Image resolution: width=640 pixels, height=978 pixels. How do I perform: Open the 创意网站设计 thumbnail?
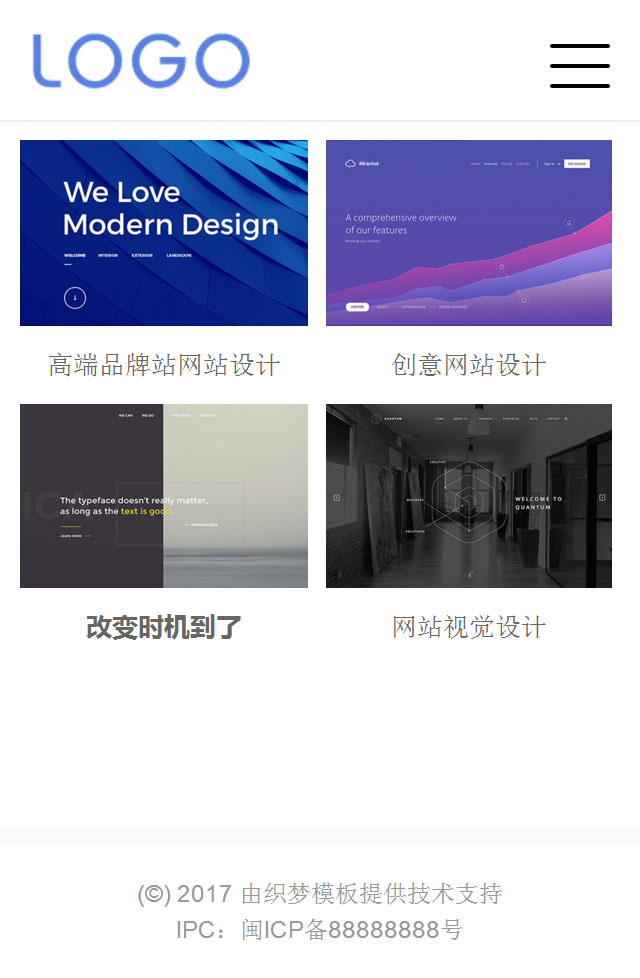(468, 233)
